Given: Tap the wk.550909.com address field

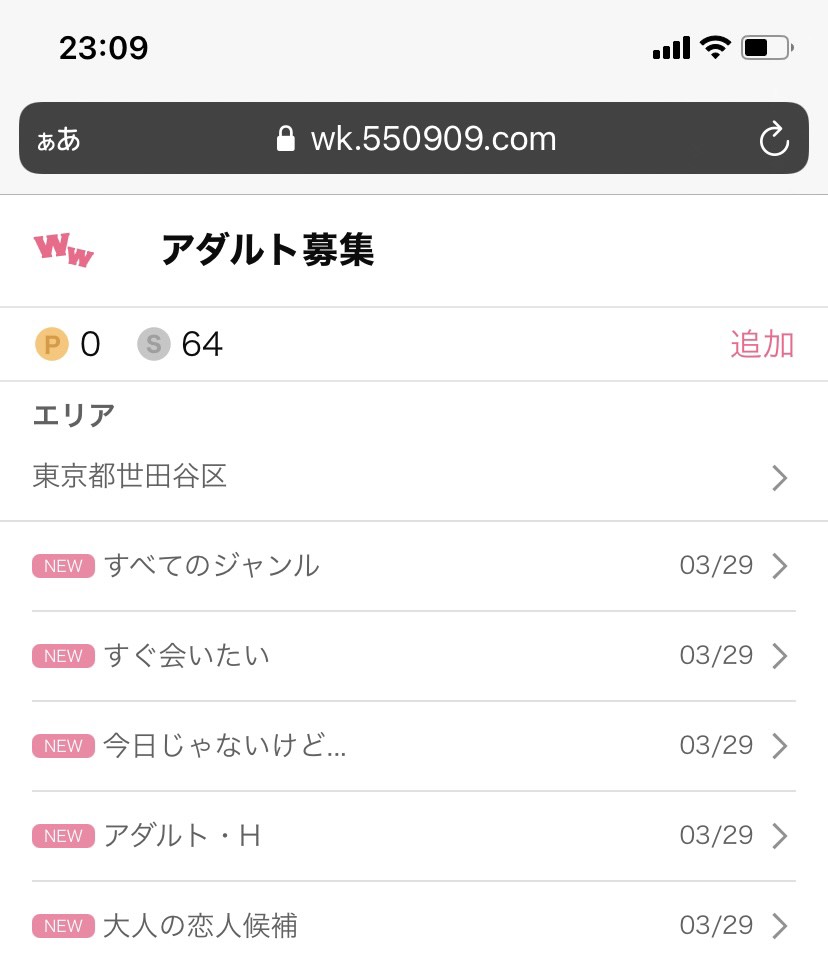Looking at the screenshot, I should pyautogui.click(x=434, y=139).
